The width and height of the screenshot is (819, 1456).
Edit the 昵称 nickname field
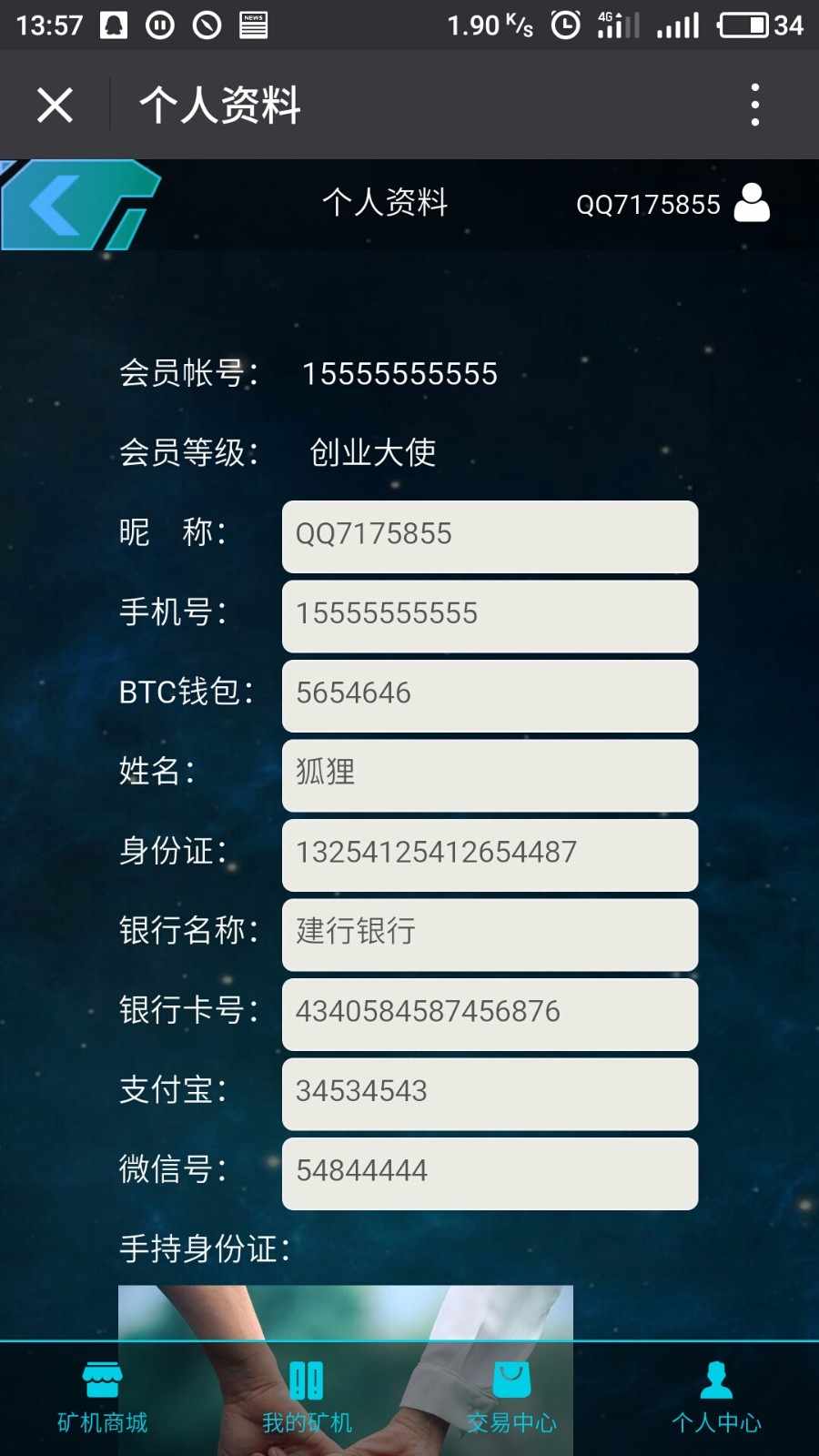490,536
